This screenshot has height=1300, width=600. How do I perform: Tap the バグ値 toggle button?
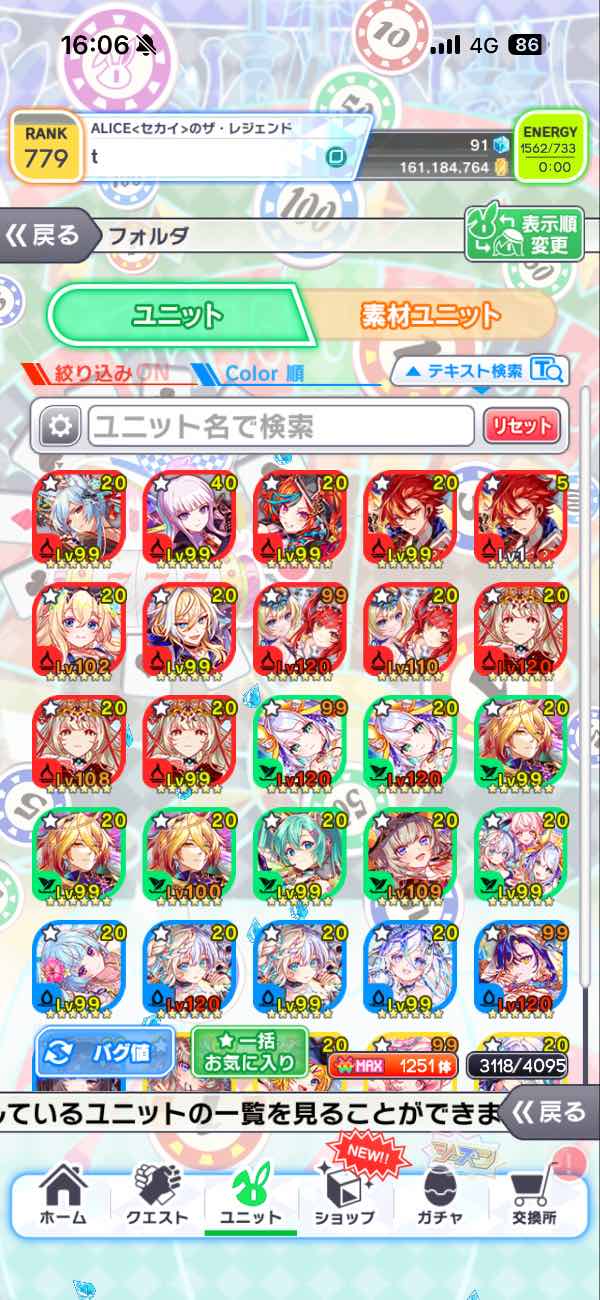(106, 1053)
